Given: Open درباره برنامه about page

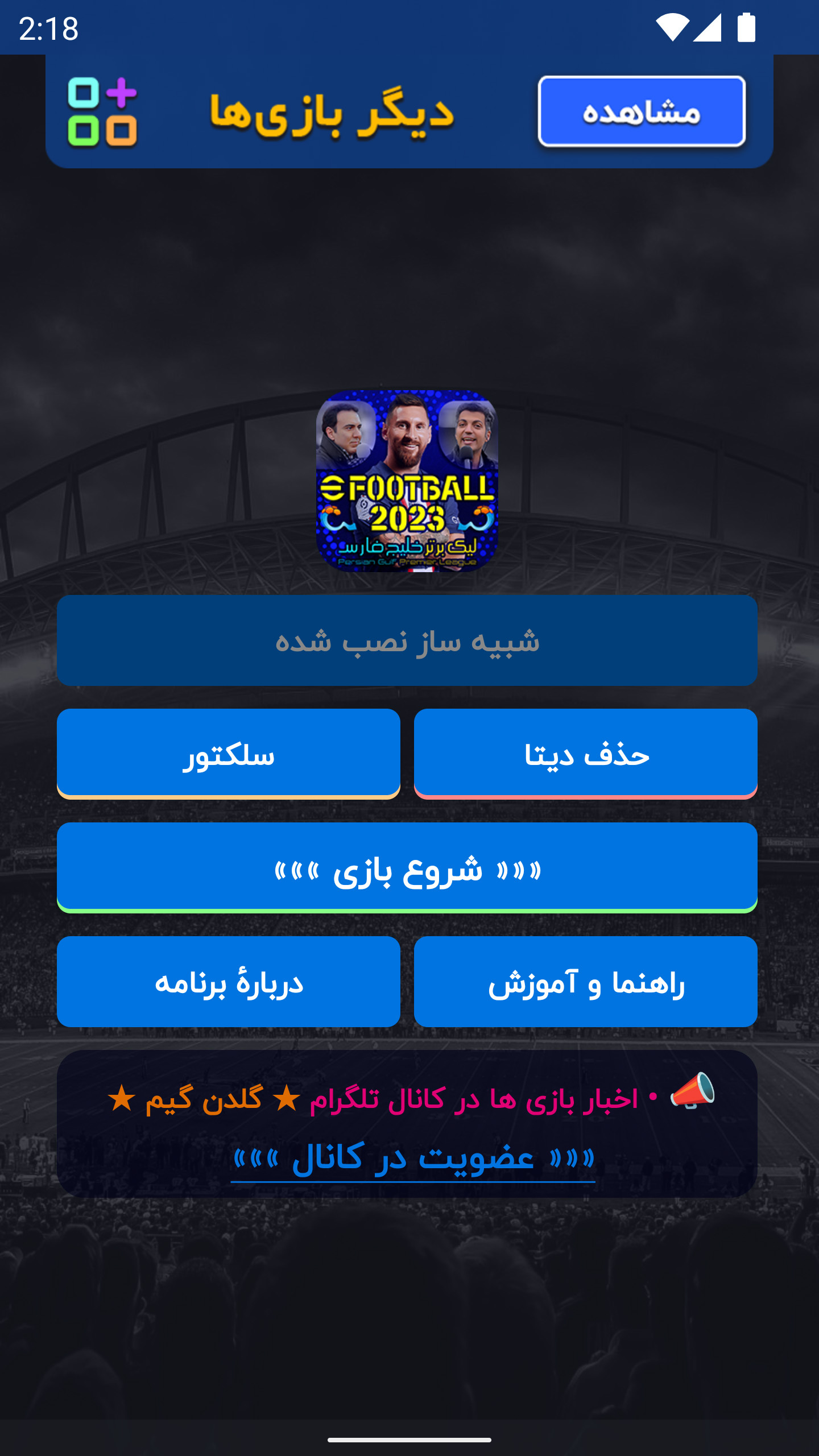Looking at the screenshot, I should [x=229, y=982].
